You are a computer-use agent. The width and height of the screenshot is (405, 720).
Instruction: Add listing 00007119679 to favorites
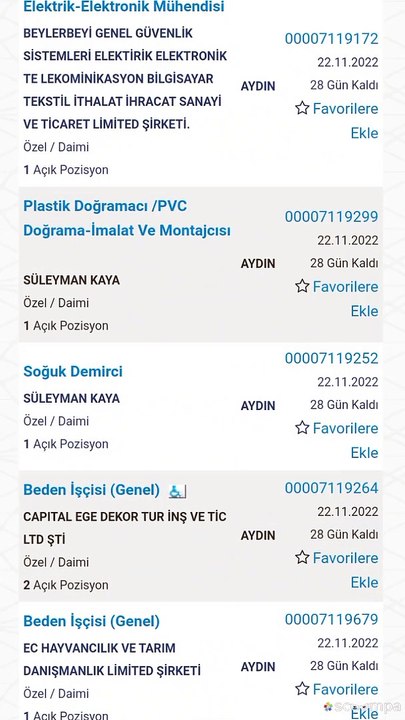(x=337, y=700)
